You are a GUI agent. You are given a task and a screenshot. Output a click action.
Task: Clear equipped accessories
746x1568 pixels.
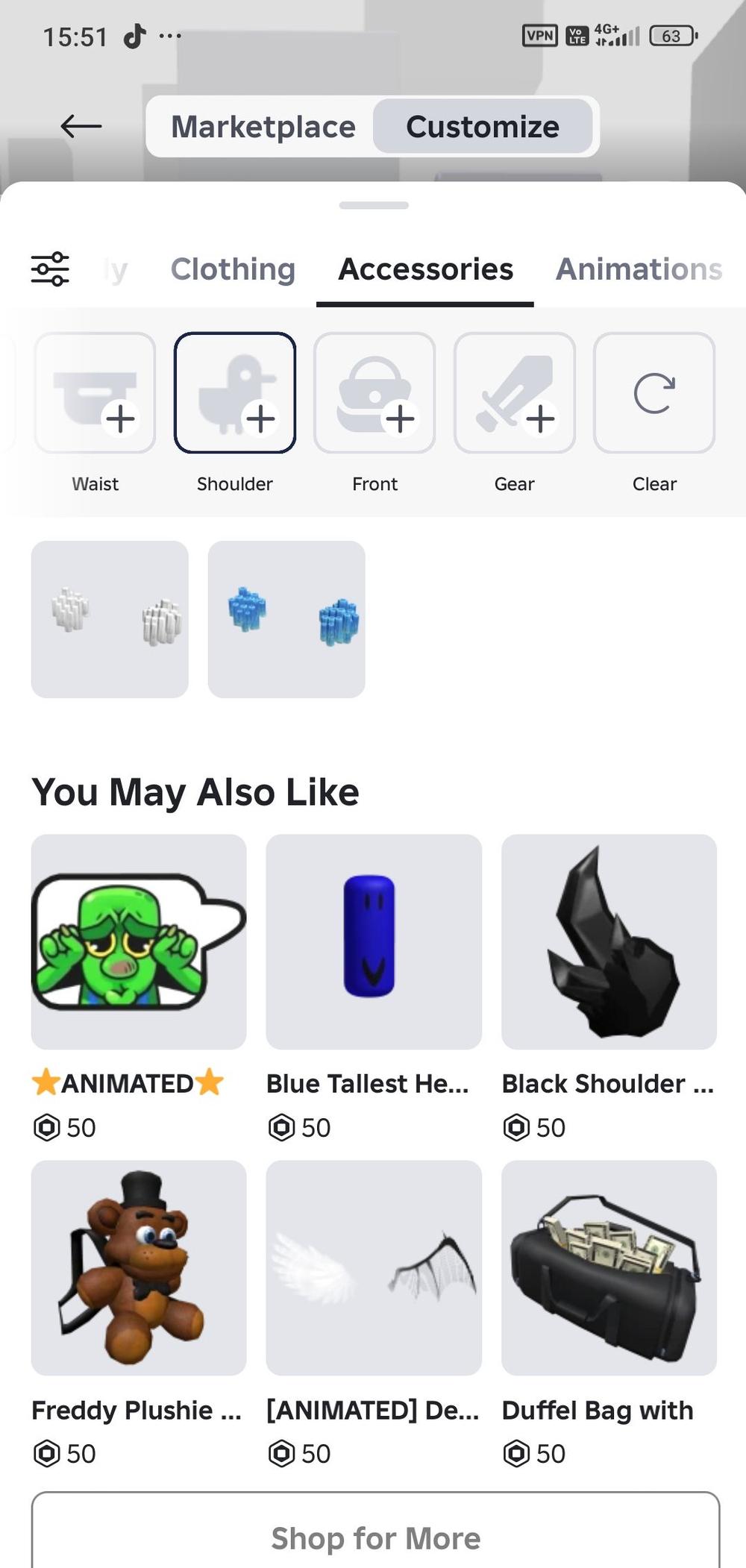click(654, 393)
